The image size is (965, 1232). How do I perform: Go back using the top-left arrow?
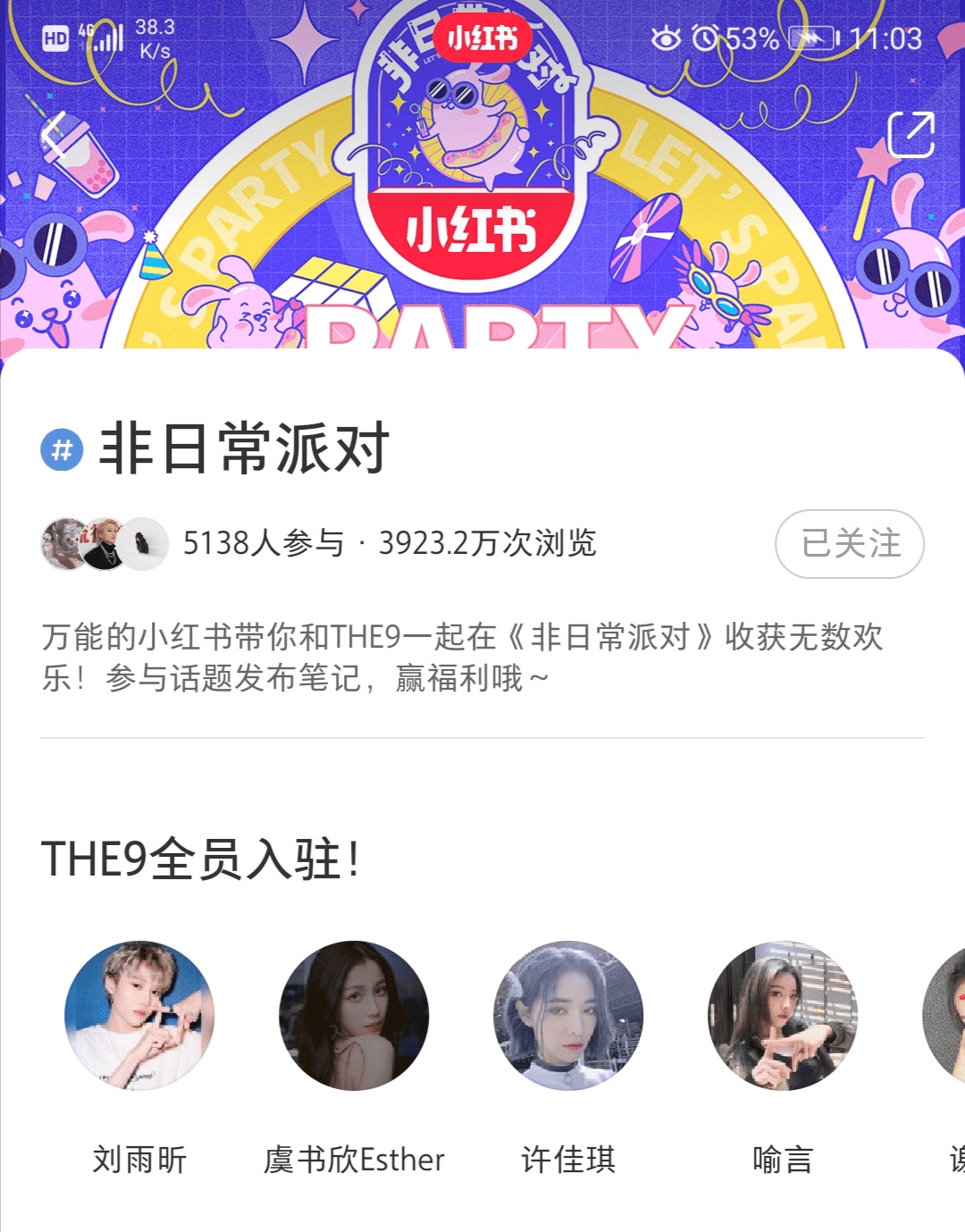click(x=55, y=136)
